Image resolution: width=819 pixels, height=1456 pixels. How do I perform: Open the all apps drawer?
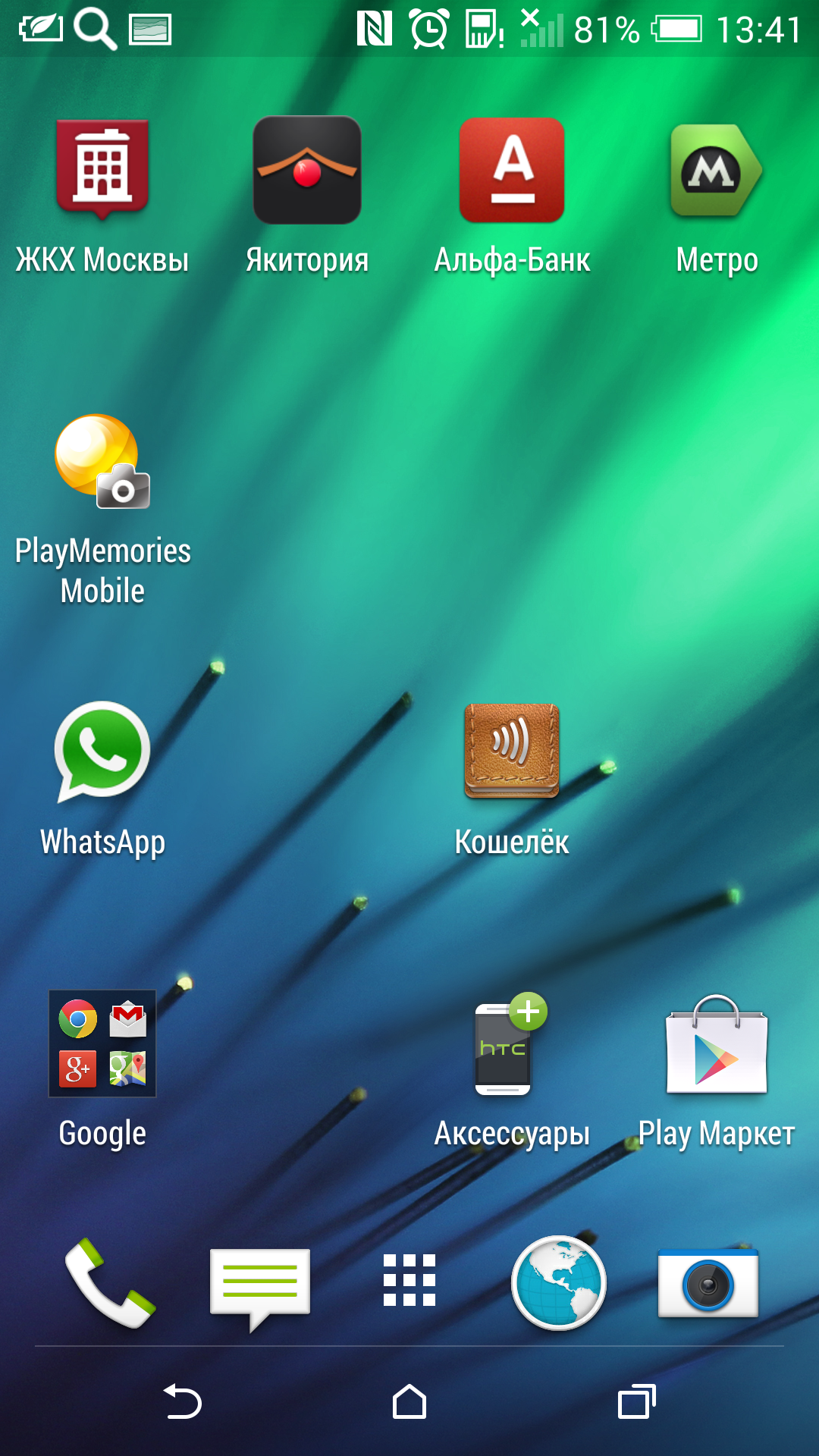pos(409,1280)
